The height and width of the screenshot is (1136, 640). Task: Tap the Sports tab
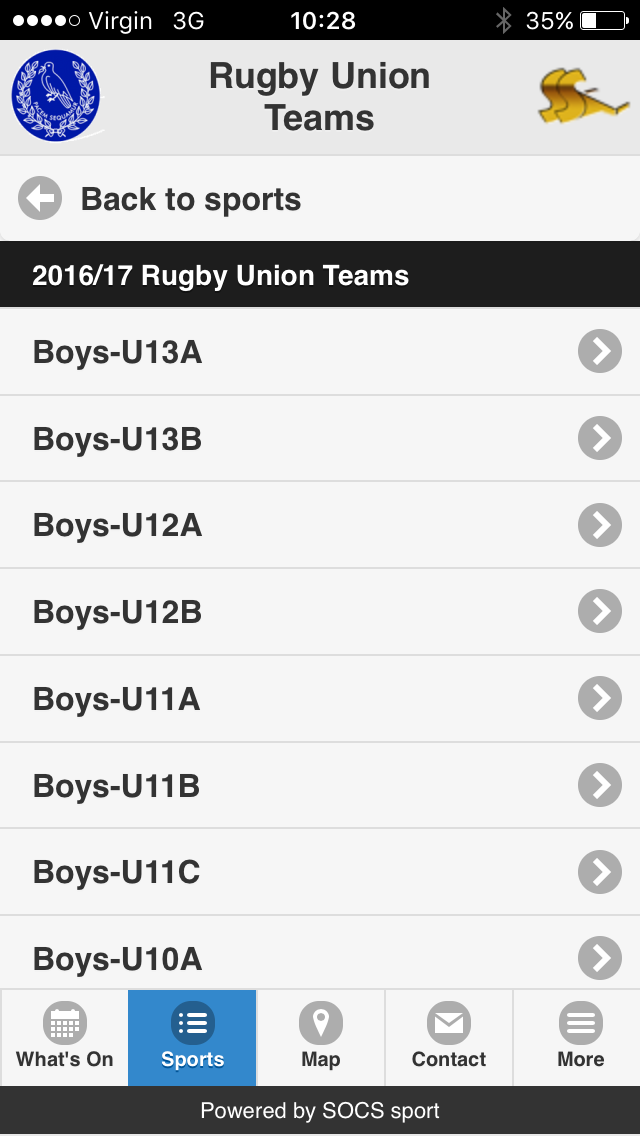192,1037
